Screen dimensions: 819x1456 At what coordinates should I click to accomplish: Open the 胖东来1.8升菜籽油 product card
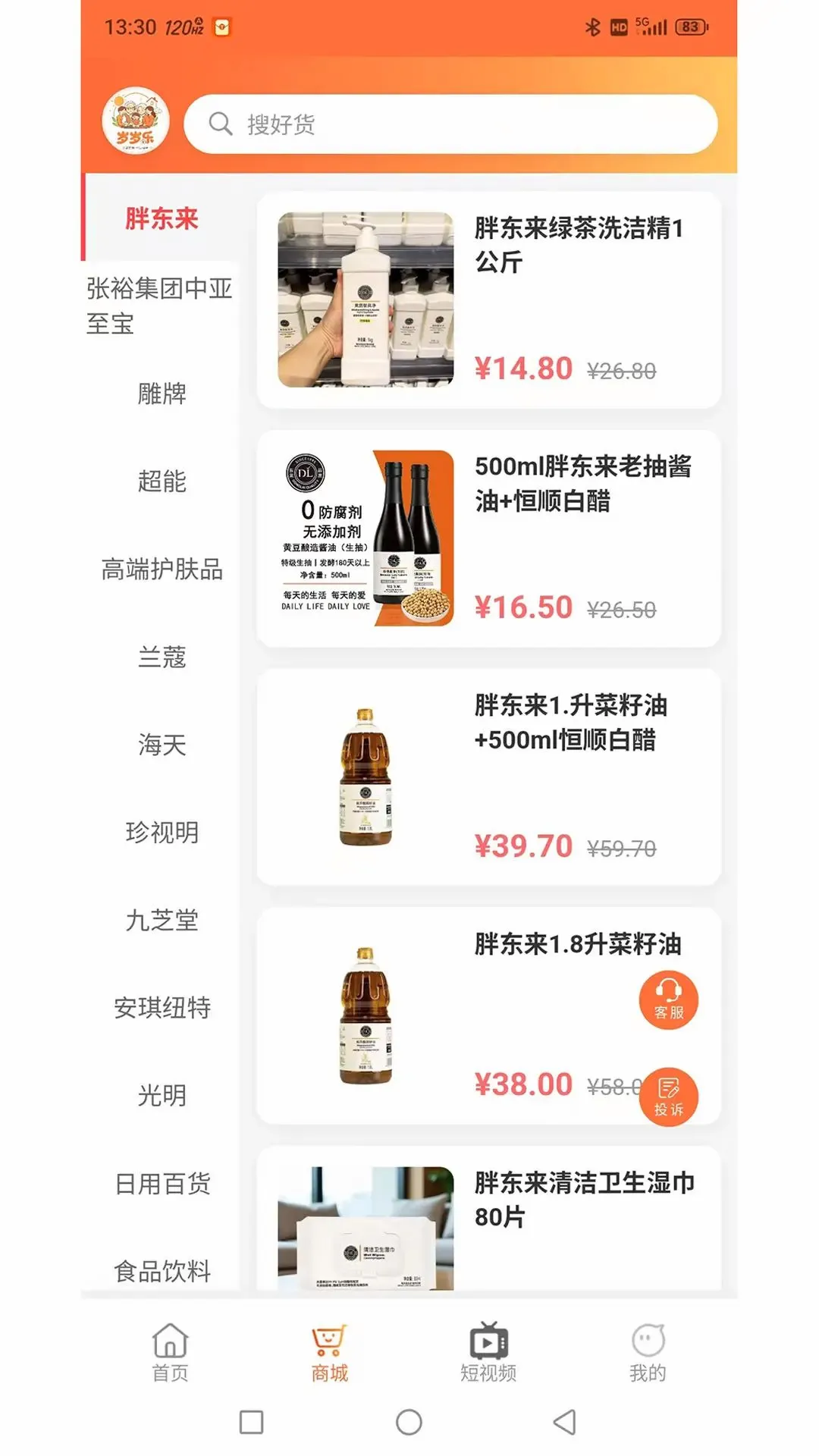click(x=489, y=1016)
